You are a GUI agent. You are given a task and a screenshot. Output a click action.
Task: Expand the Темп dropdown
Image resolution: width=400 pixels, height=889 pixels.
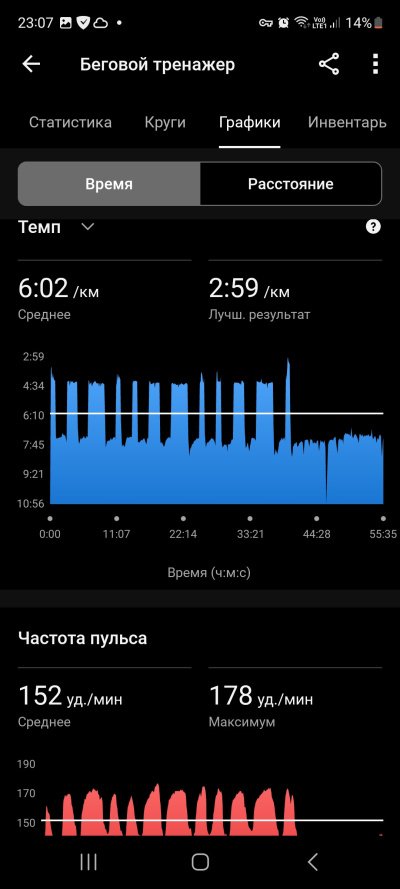[56, 227]
